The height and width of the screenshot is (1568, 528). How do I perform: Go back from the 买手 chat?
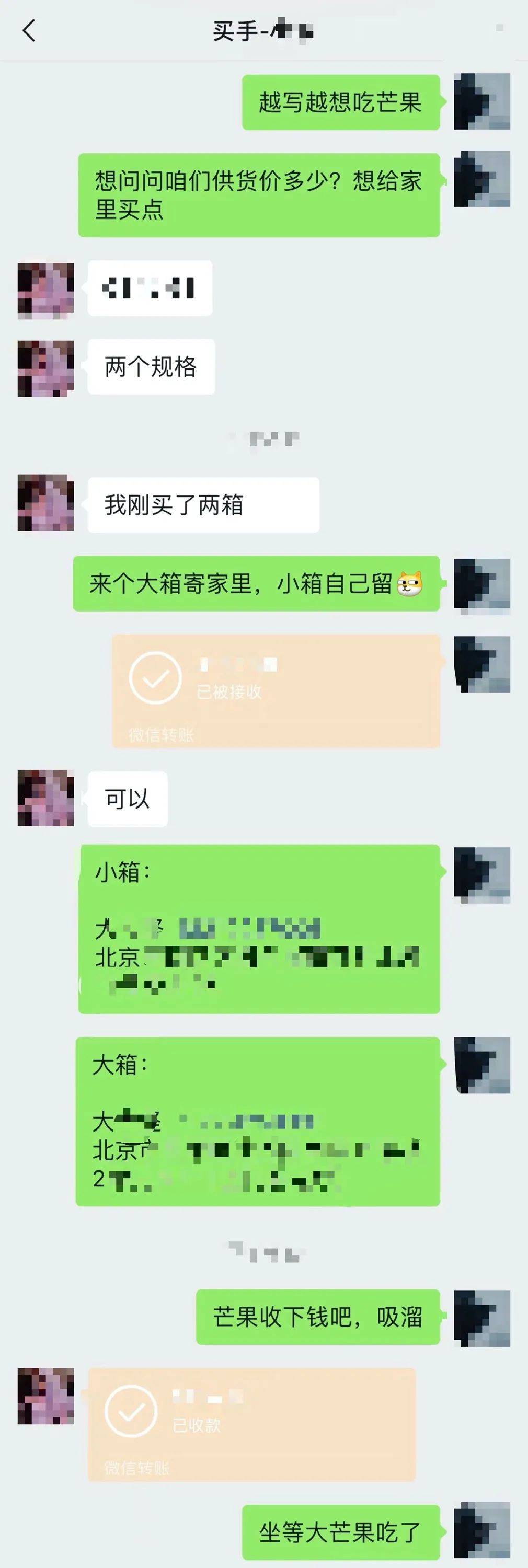[29, 30]
